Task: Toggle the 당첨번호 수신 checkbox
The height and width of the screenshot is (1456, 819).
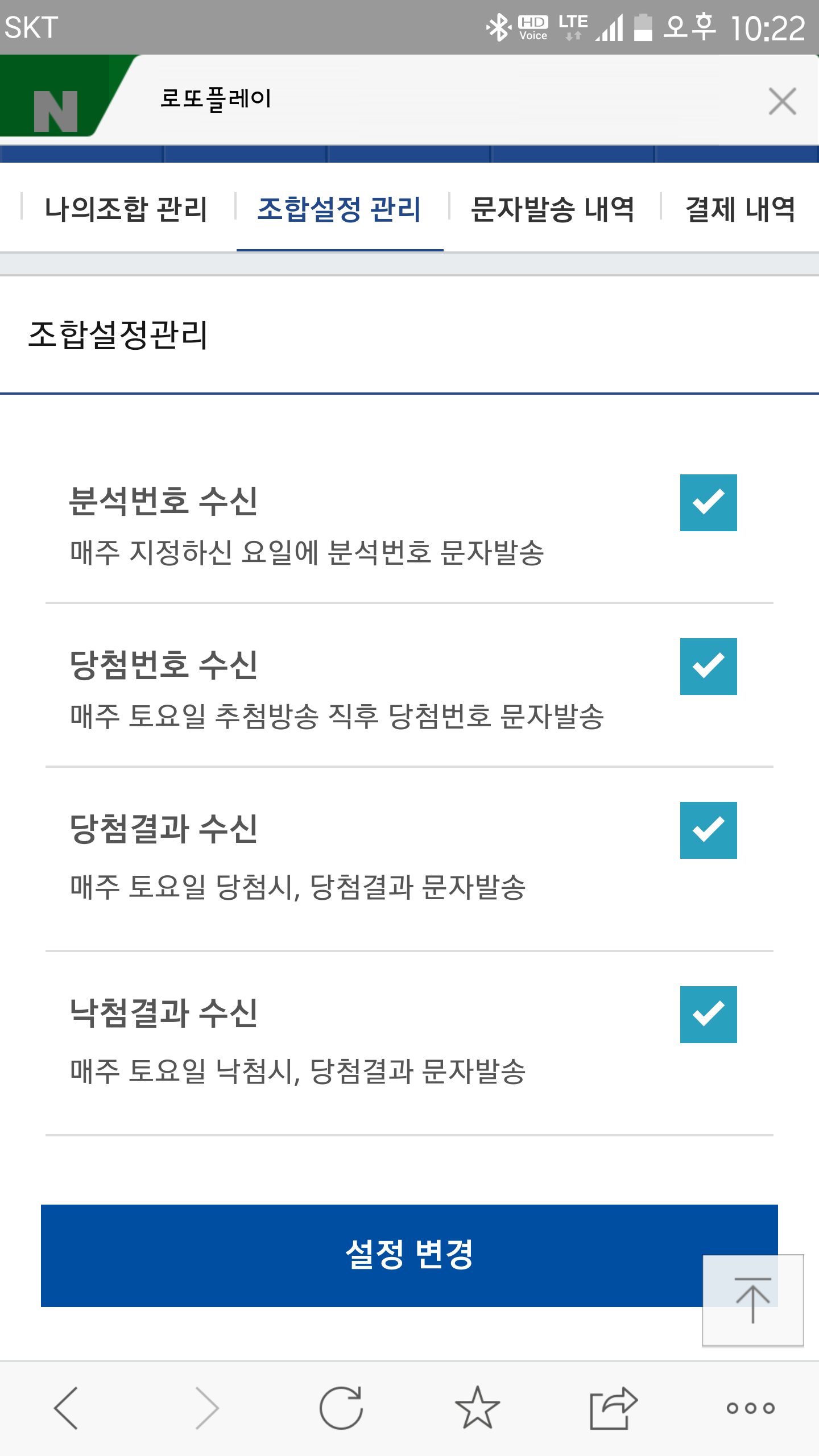Action: 708,667
